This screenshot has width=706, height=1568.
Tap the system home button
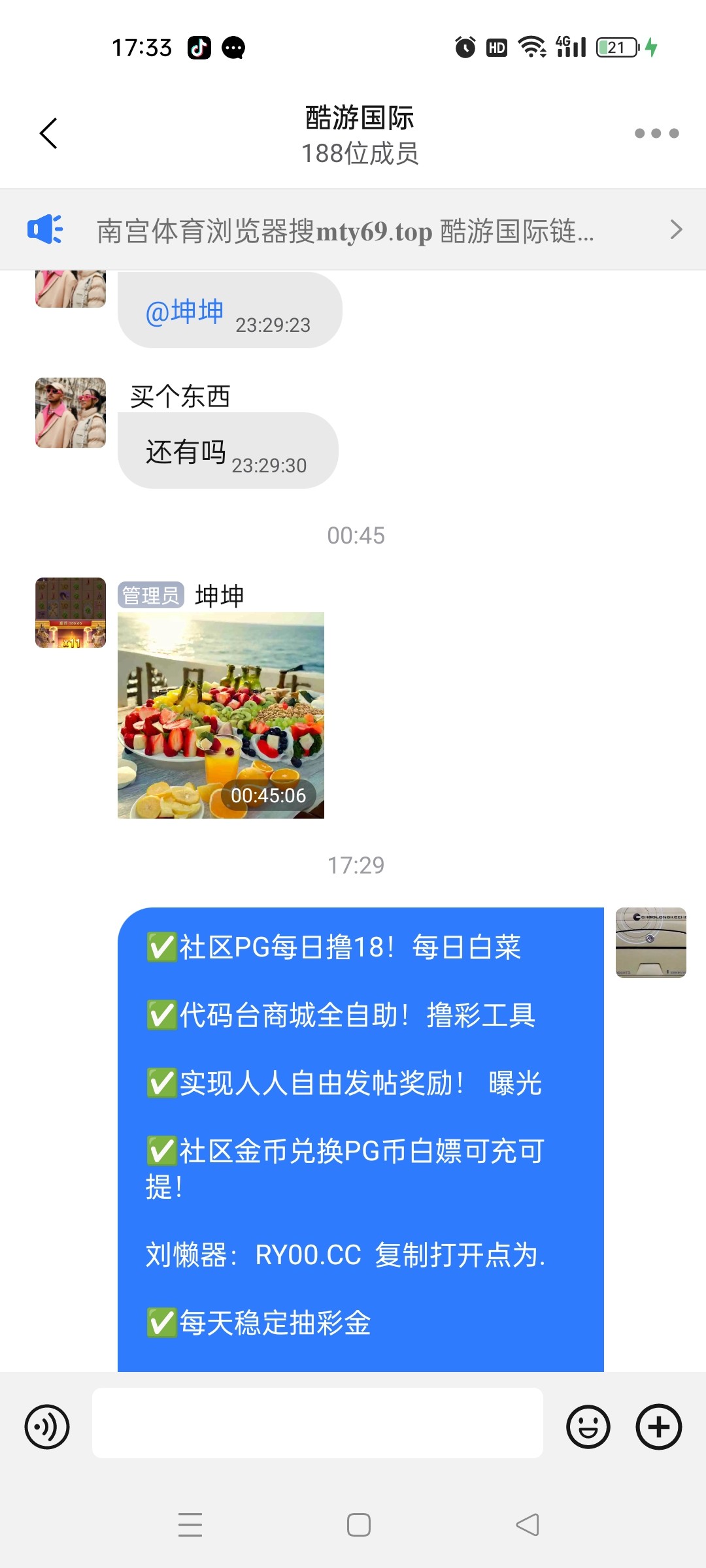click(x=359, y=1525)
